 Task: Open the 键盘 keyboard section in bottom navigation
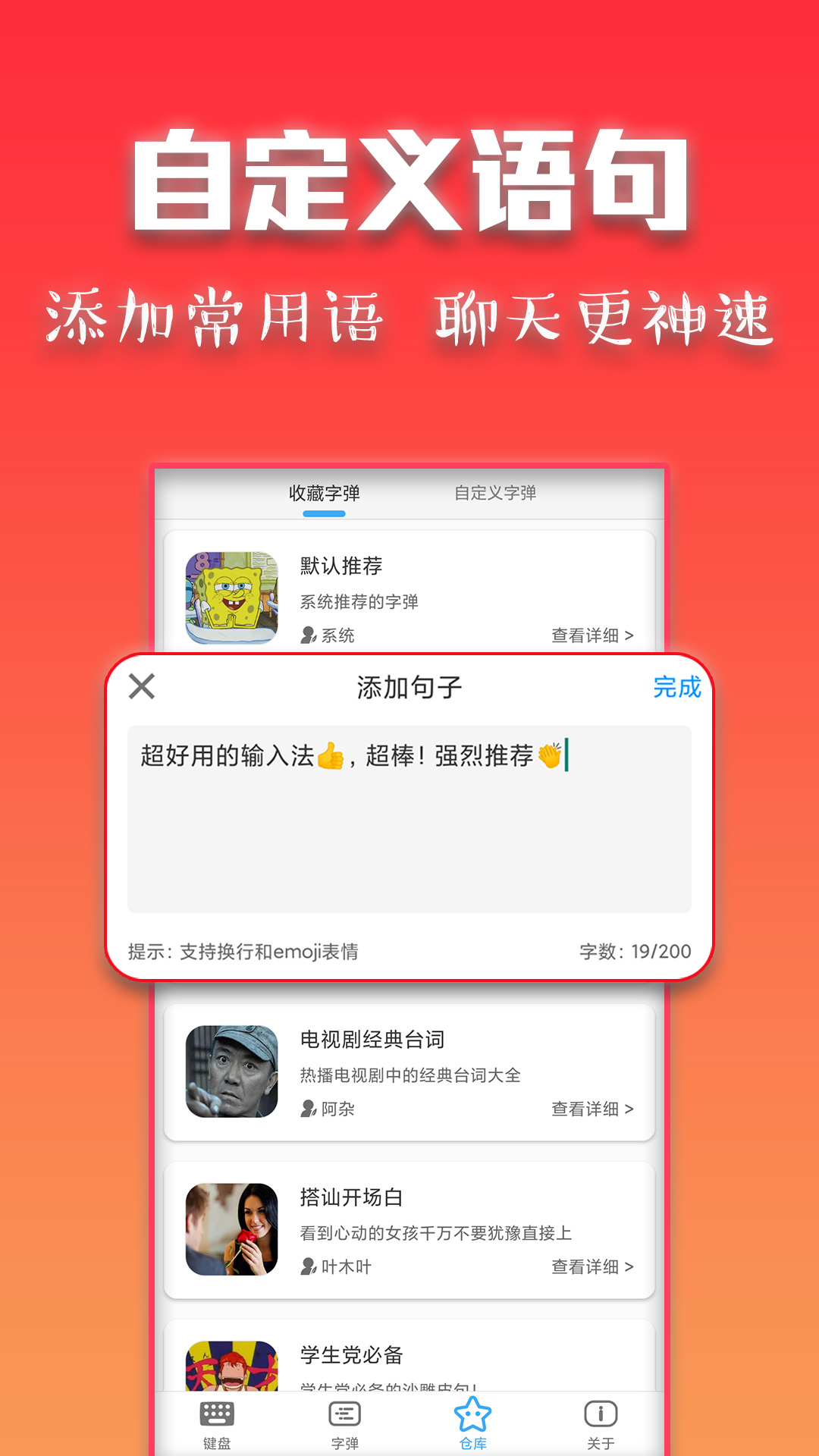point(218,1422)
